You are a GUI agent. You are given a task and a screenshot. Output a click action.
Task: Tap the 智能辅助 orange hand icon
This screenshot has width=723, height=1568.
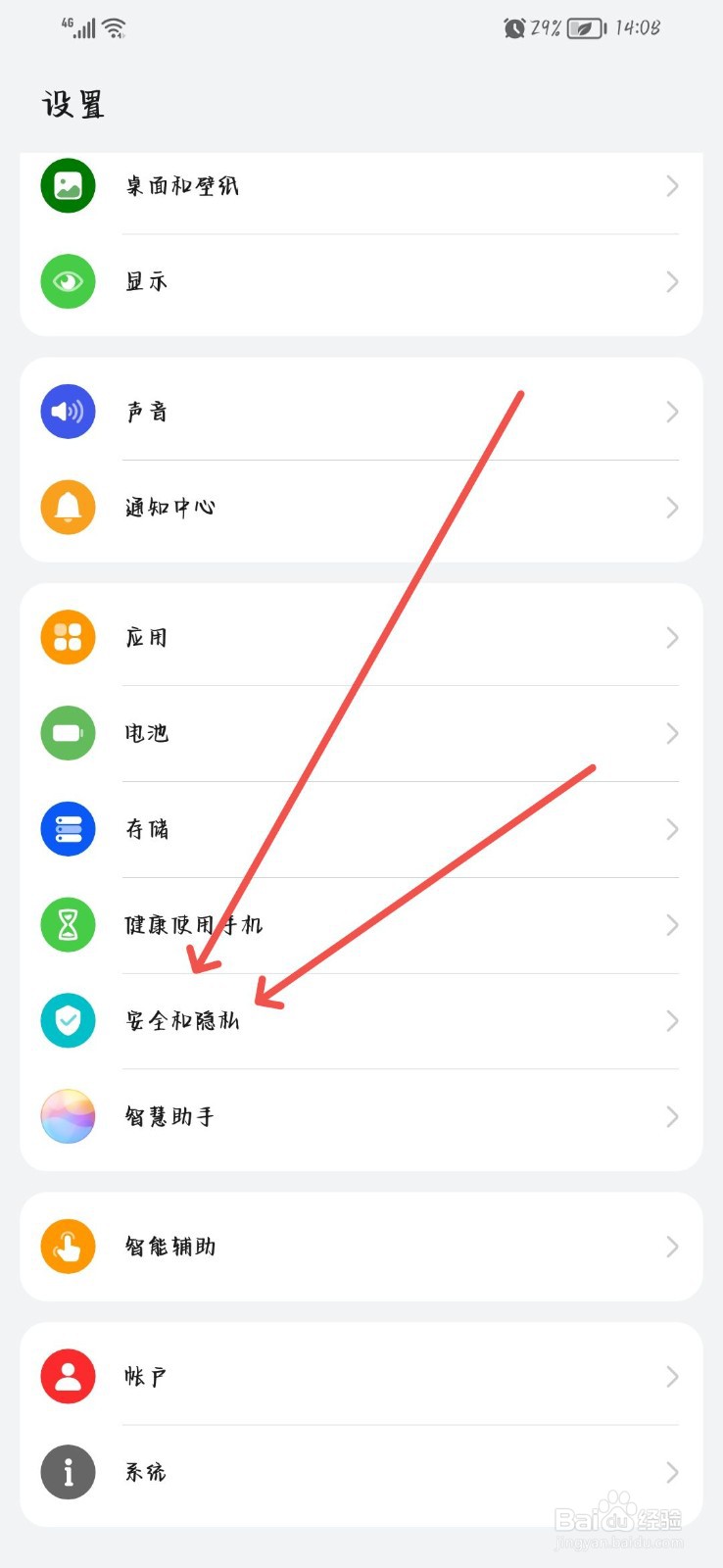(67, 1247)
